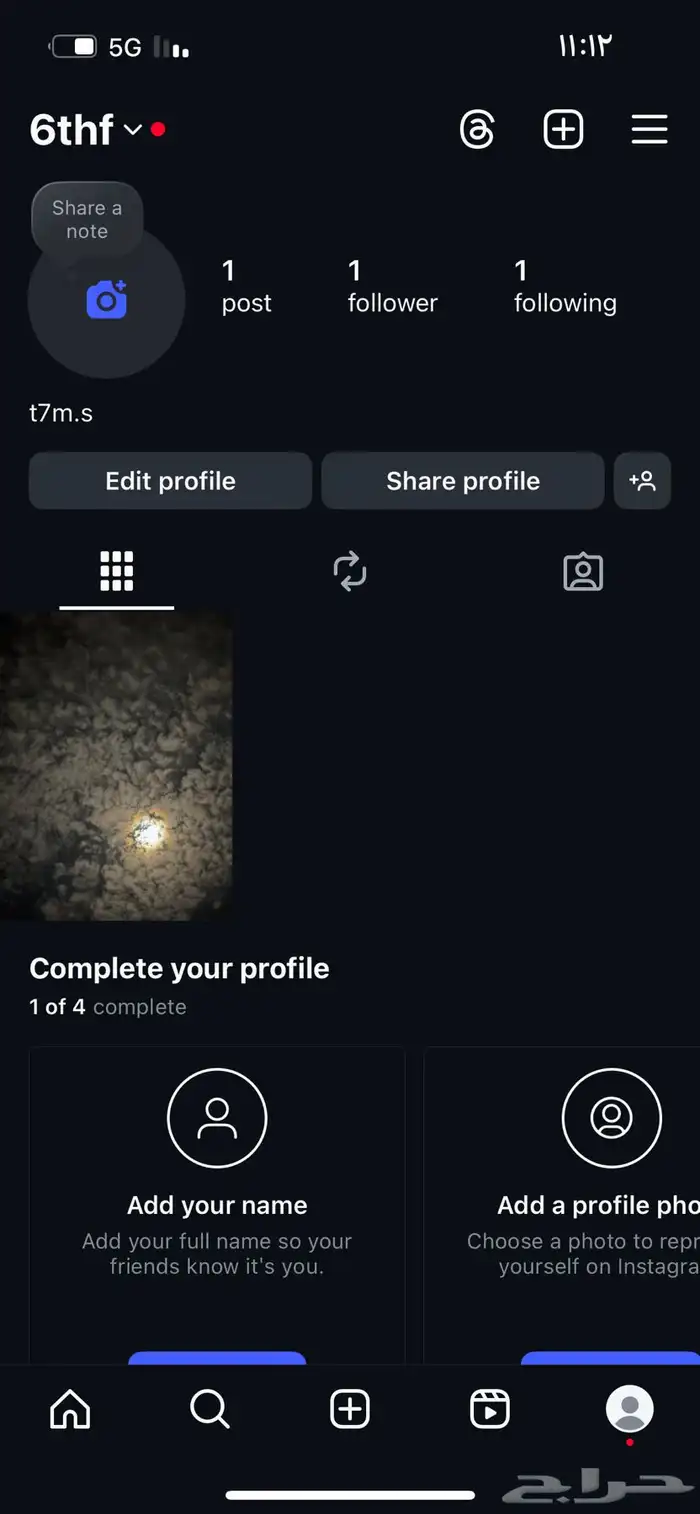Open the Search and explore tab
Image resolution: width=700 pixels, height=1514 pixels.
210,1409
